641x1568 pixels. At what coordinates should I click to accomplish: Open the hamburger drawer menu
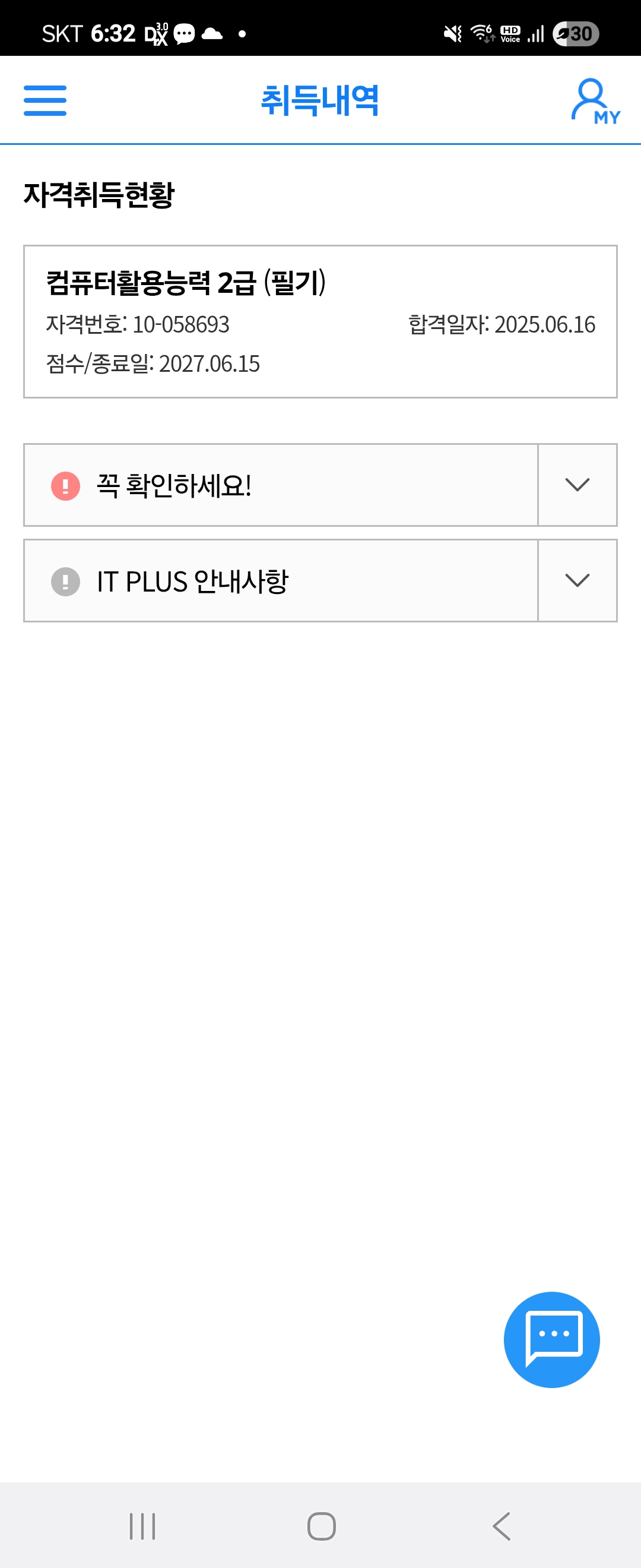tap(45, 100)
